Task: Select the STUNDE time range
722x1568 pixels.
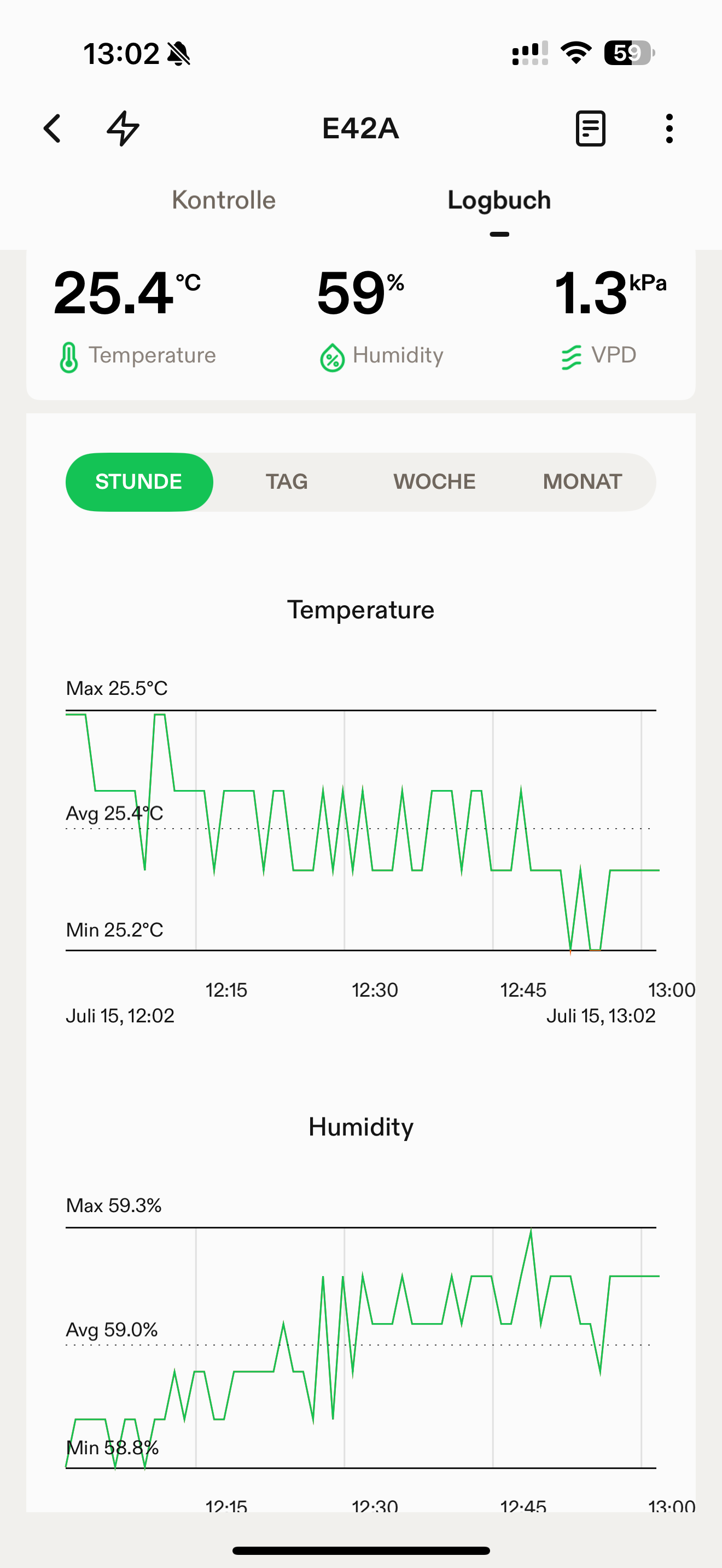Action: point(139,482)
